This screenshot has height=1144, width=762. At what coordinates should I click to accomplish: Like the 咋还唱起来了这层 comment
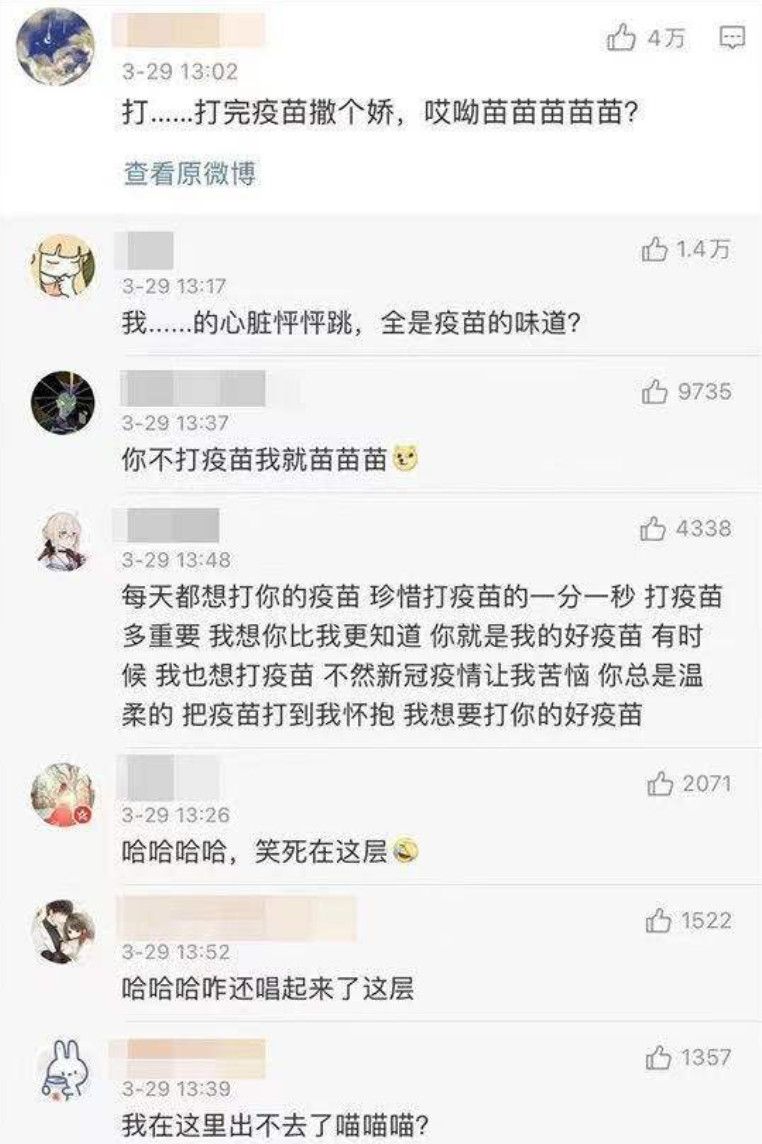[658, 921]
